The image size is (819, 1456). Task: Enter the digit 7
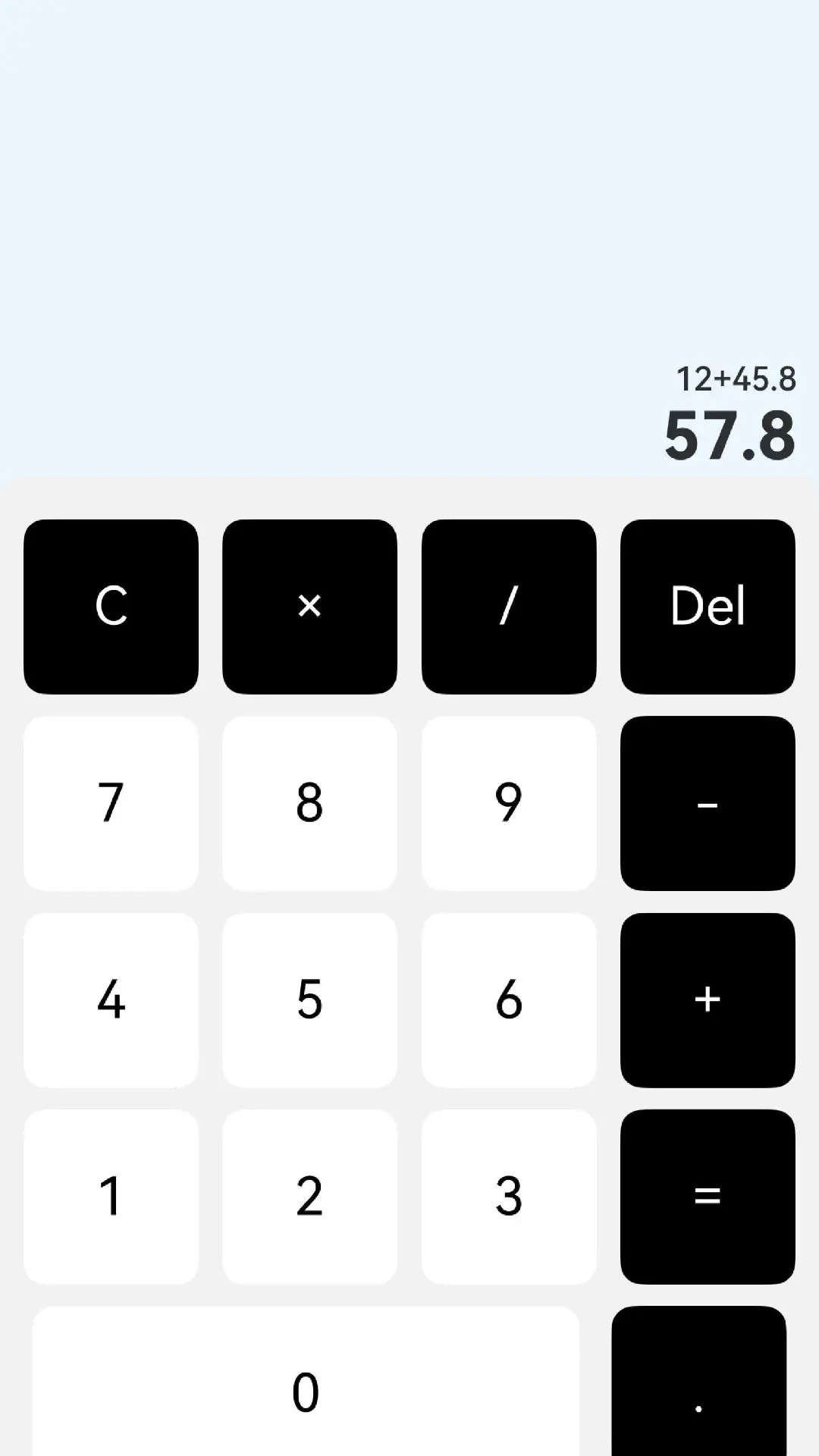[x=111, y=803]
